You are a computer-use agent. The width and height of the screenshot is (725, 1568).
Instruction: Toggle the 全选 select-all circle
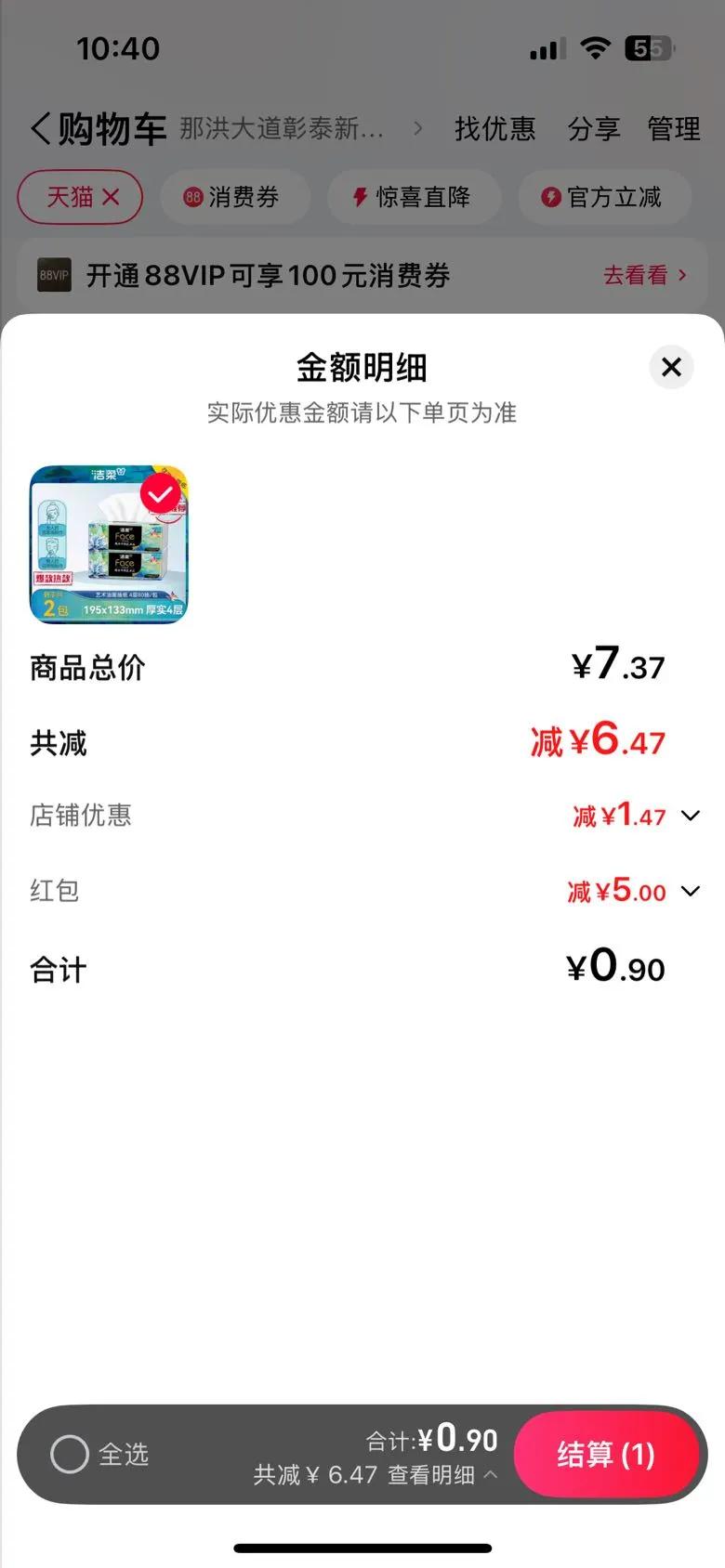point(70,1454)
